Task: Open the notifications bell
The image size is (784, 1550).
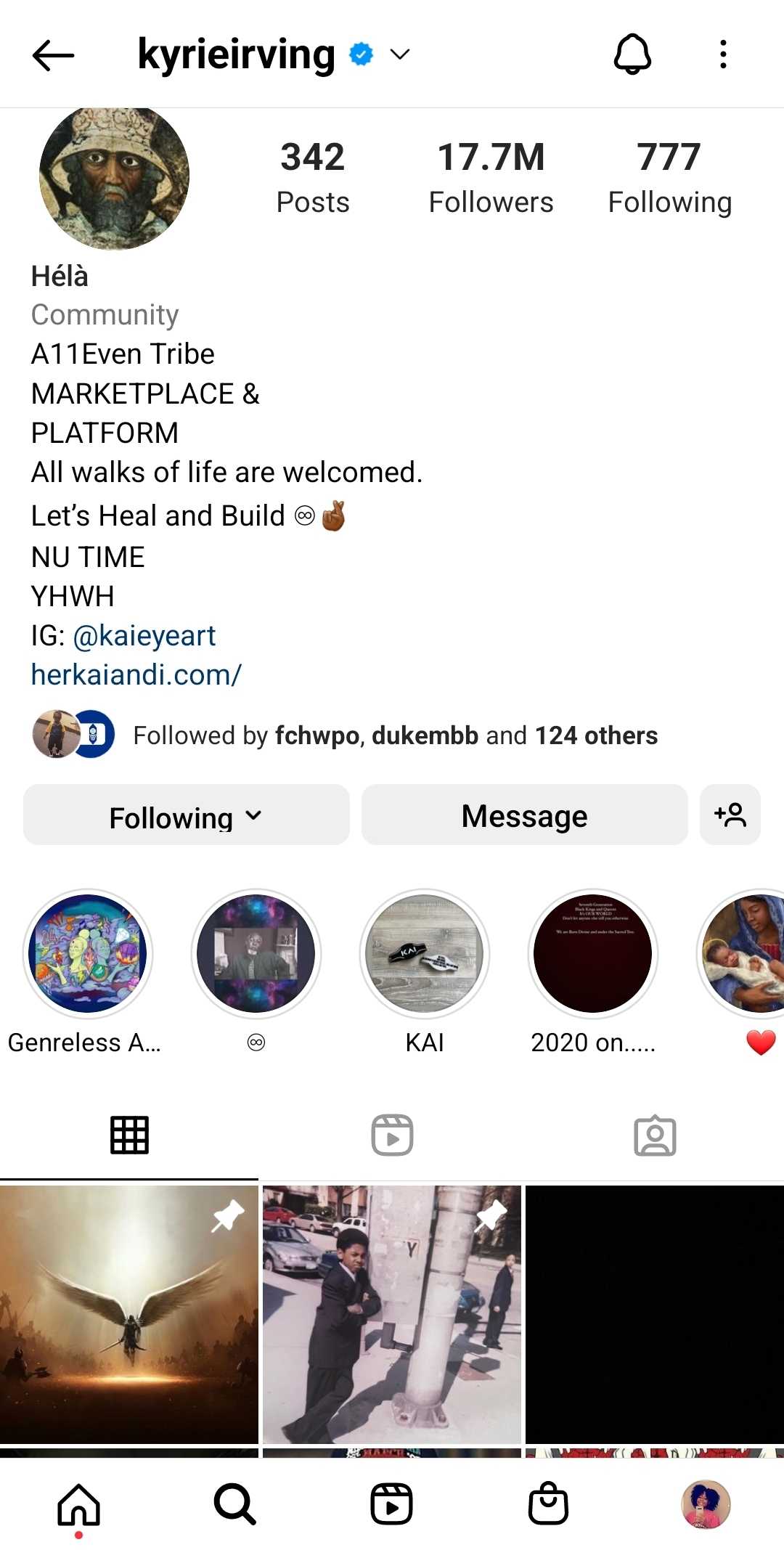Action: click(x=632, y=54)
